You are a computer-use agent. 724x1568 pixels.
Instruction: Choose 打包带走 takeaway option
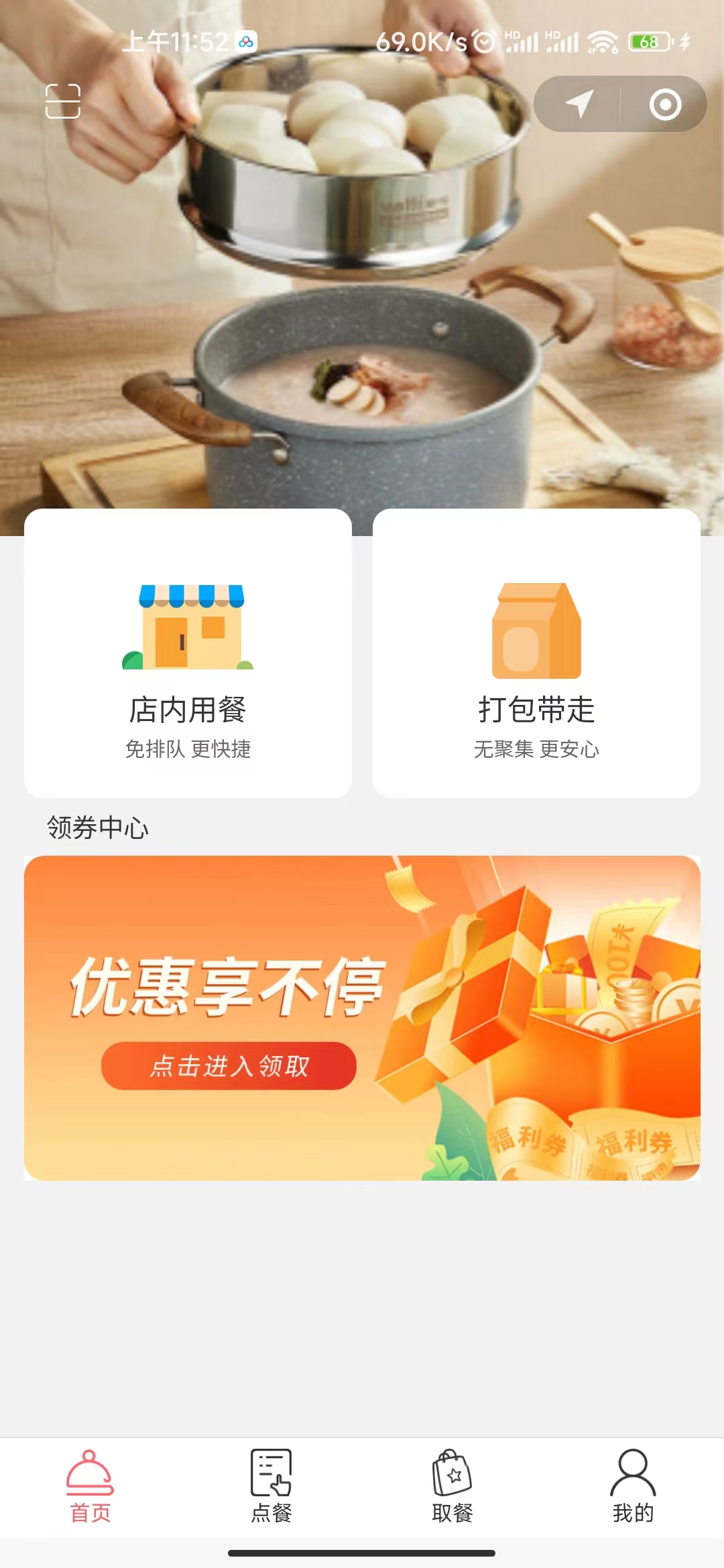click(536, 653)
